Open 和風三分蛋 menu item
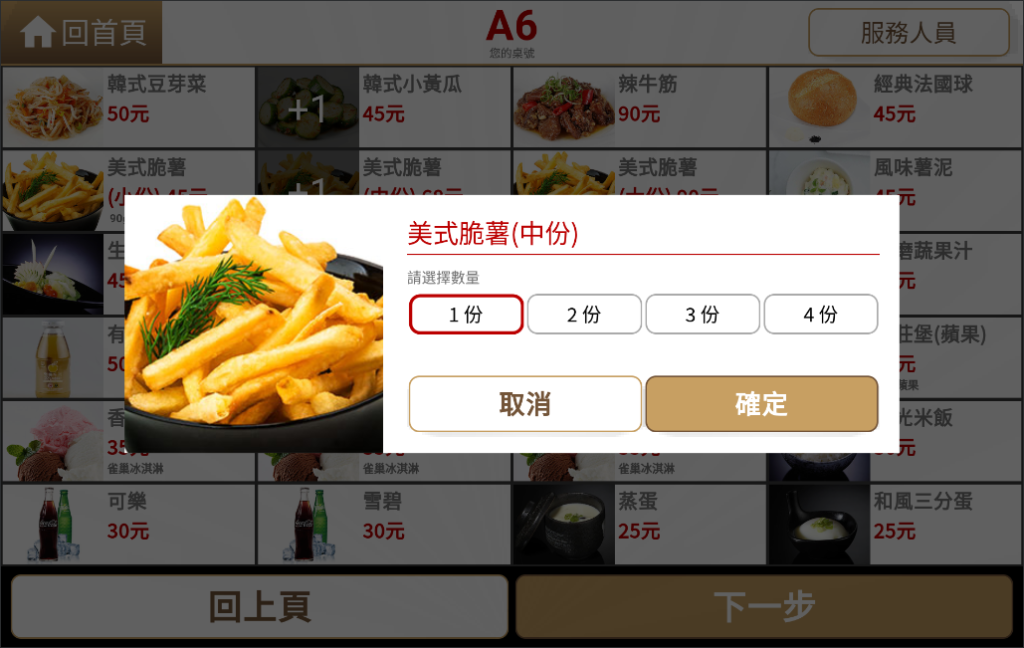The height and width of the screenshot is (648, 1024). [894, 523]
